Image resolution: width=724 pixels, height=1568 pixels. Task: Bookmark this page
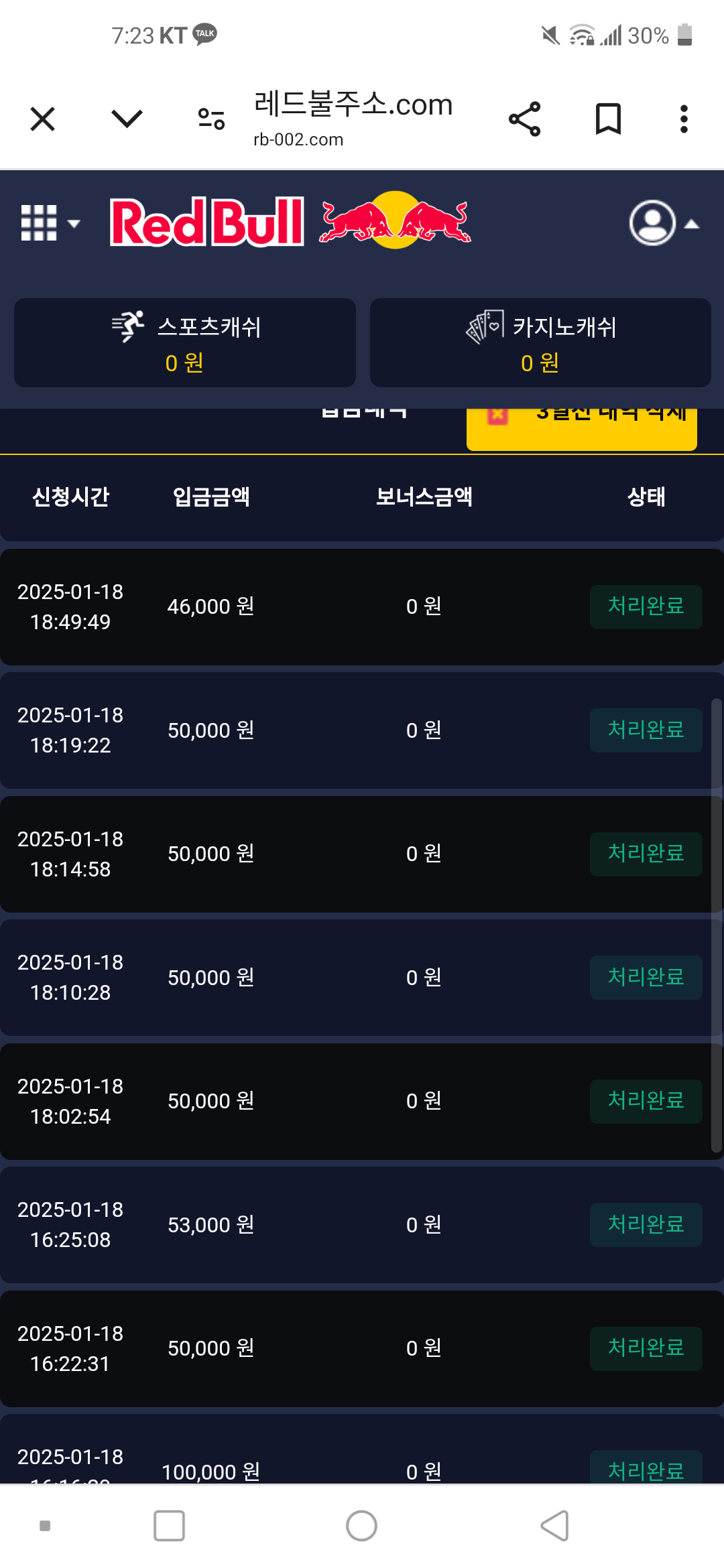pos(609,119)
